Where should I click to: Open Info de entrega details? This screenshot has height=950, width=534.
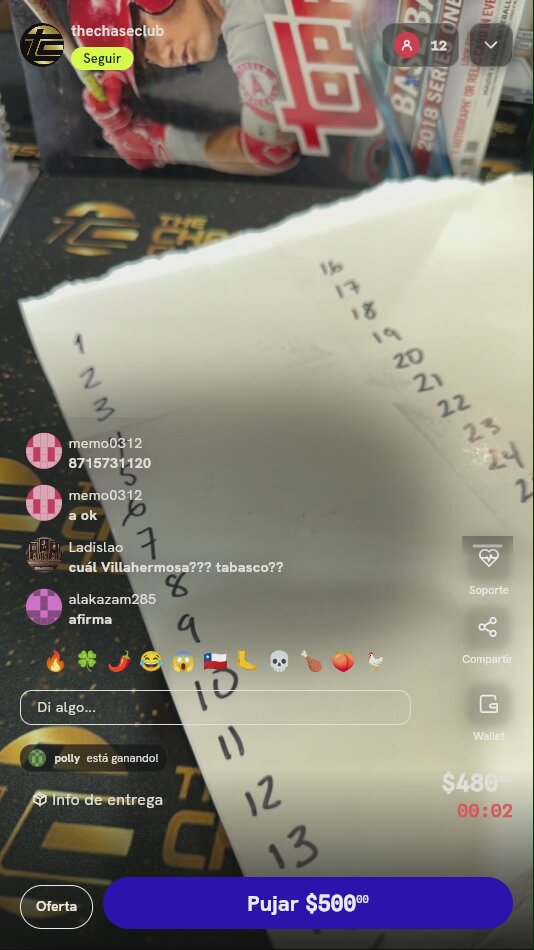[x=98, y=800]
